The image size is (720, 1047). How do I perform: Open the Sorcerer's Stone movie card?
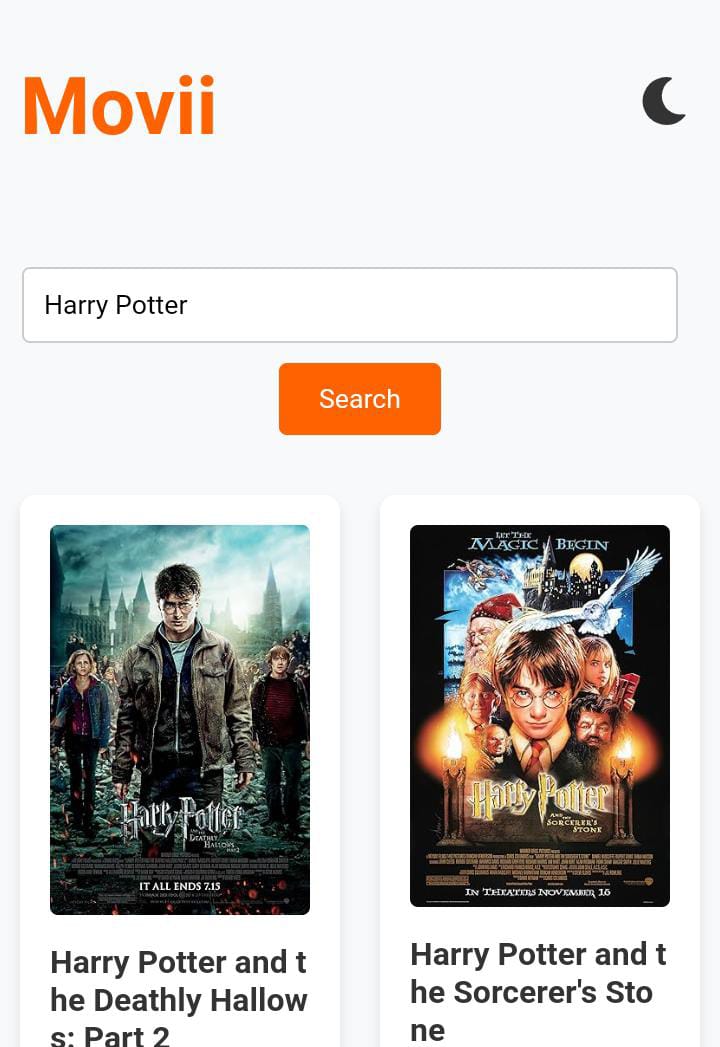point(540,716)
